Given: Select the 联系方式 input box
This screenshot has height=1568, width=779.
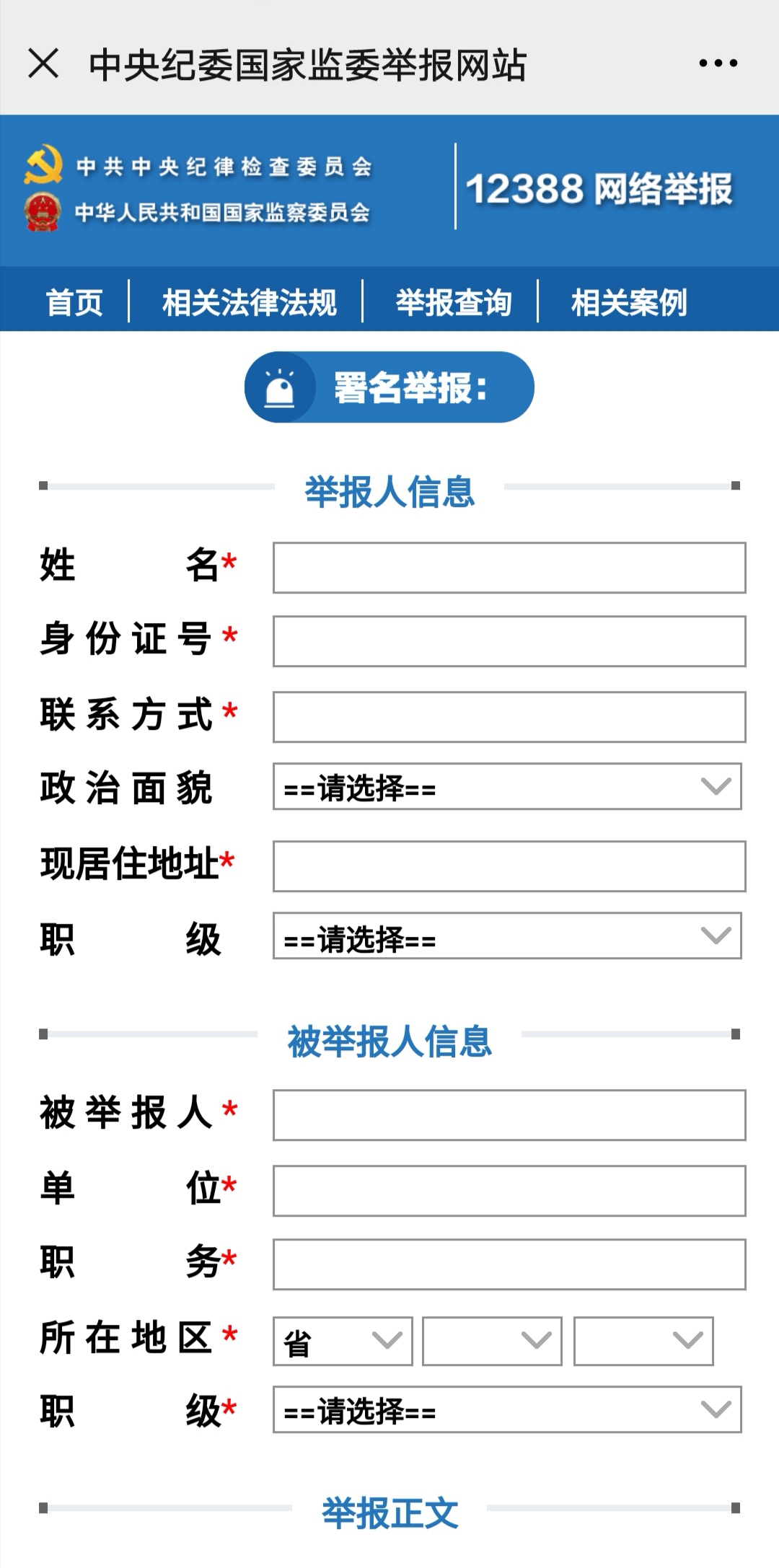Looking at the screenshot, I should tap(509, 717).
